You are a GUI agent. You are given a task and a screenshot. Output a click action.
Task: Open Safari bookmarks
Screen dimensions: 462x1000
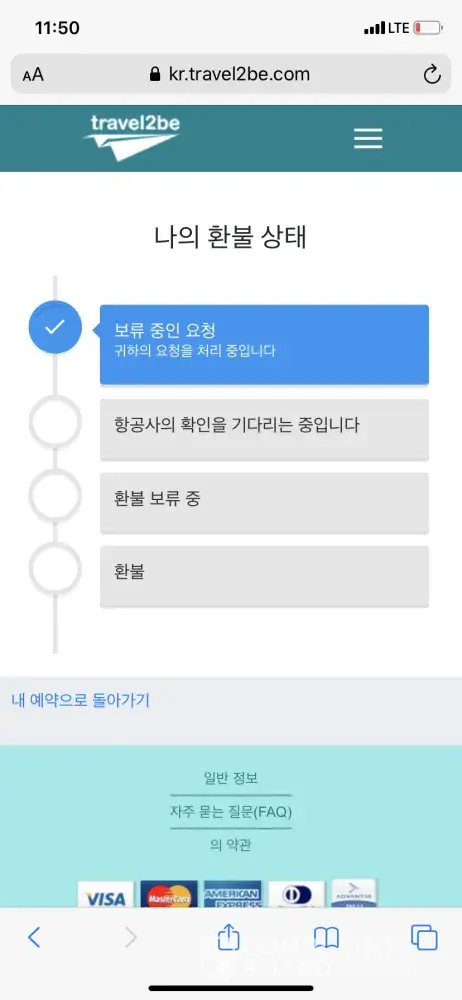[326, 938]
